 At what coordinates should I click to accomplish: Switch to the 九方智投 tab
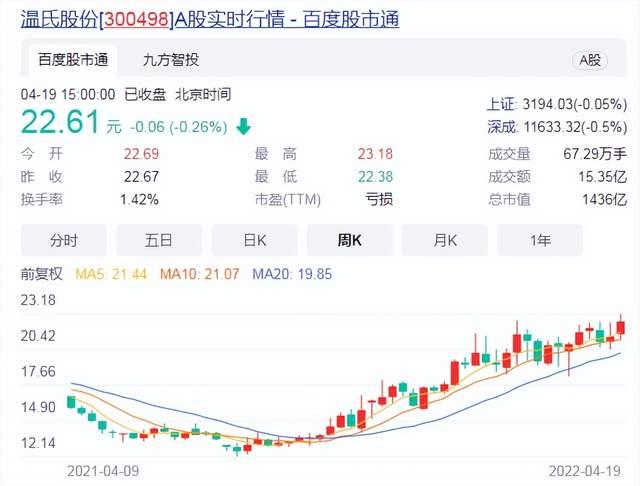(x=171, y=60)
